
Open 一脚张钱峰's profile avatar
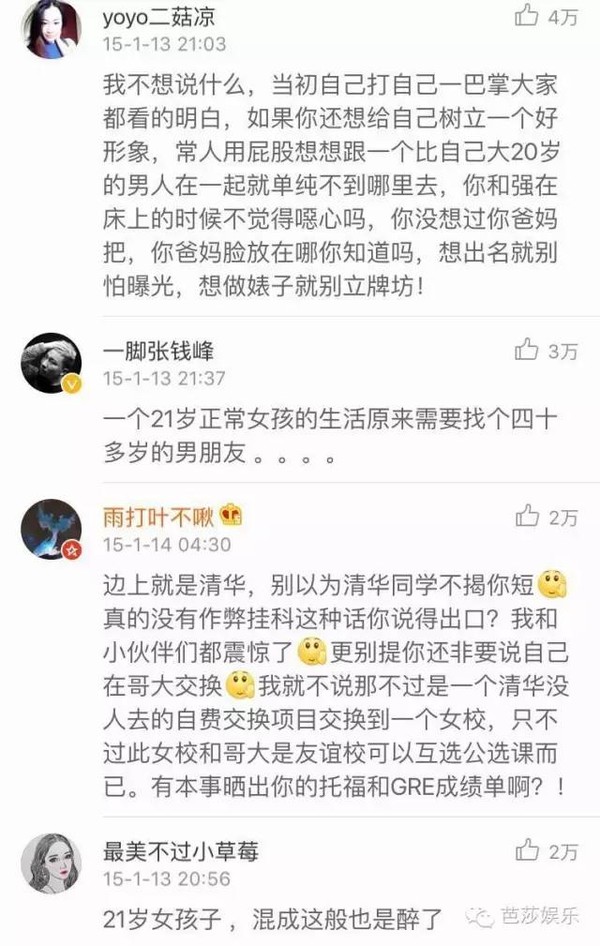tap(51, 363)
